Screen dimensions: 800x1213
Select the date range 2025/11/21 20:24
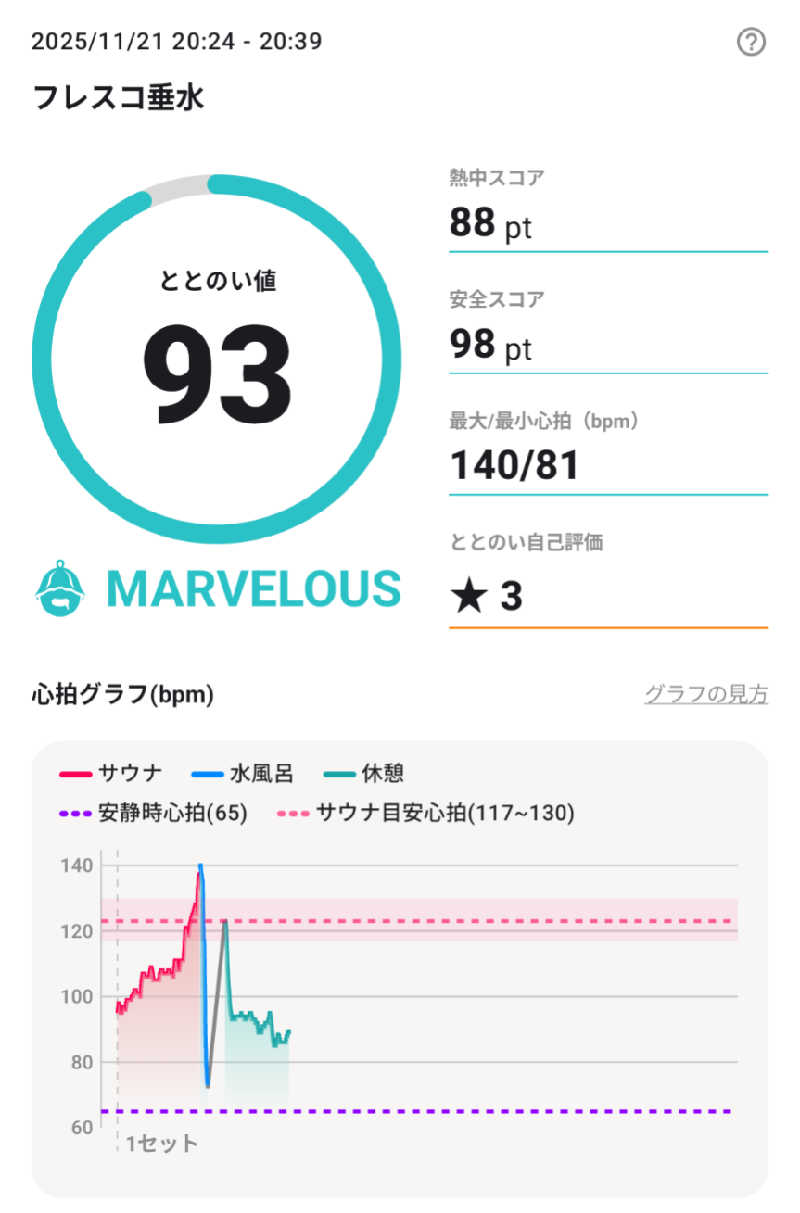coord(175,41)
